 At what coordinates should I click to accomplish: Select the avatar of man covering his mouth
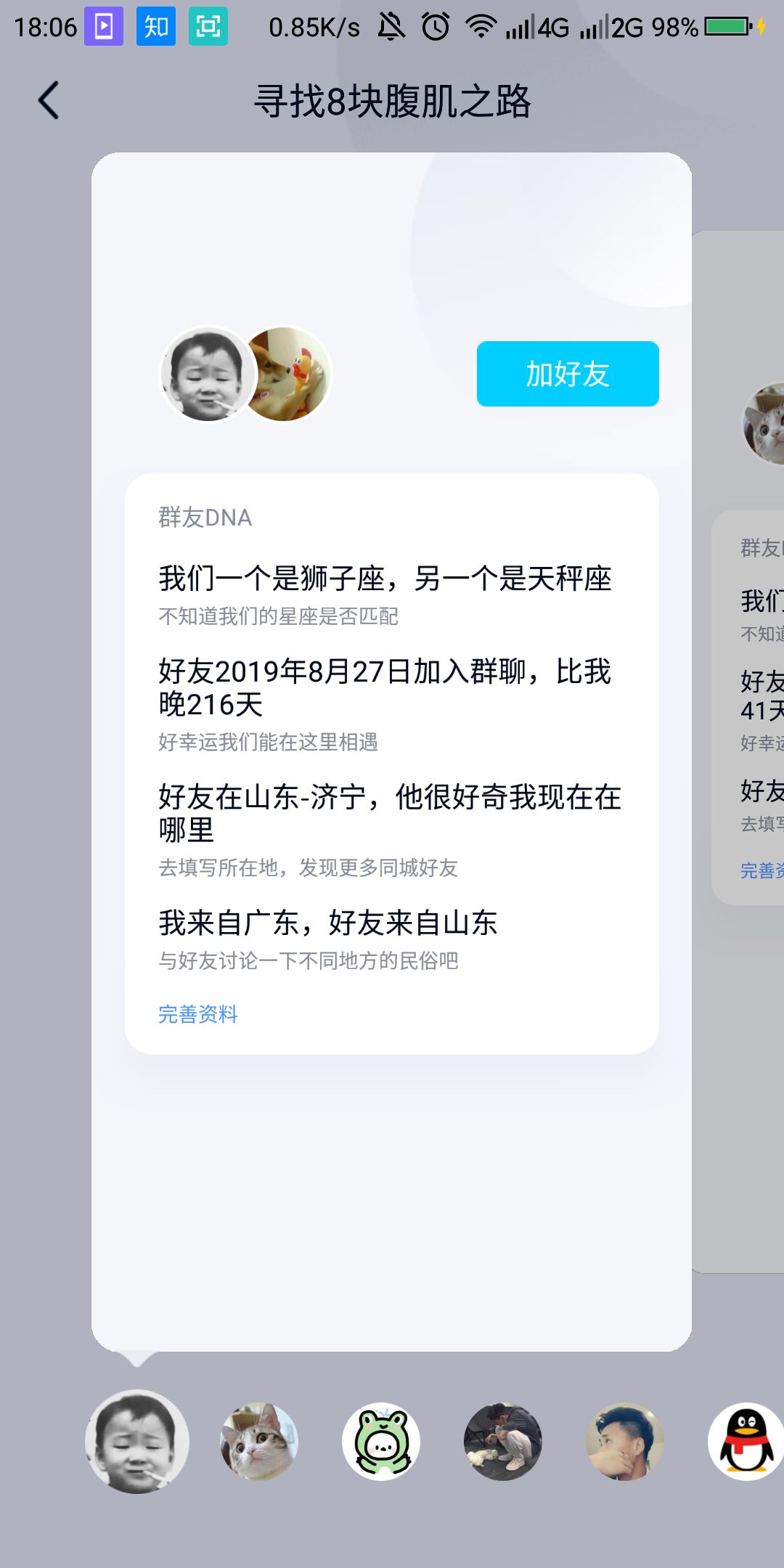625,1441
